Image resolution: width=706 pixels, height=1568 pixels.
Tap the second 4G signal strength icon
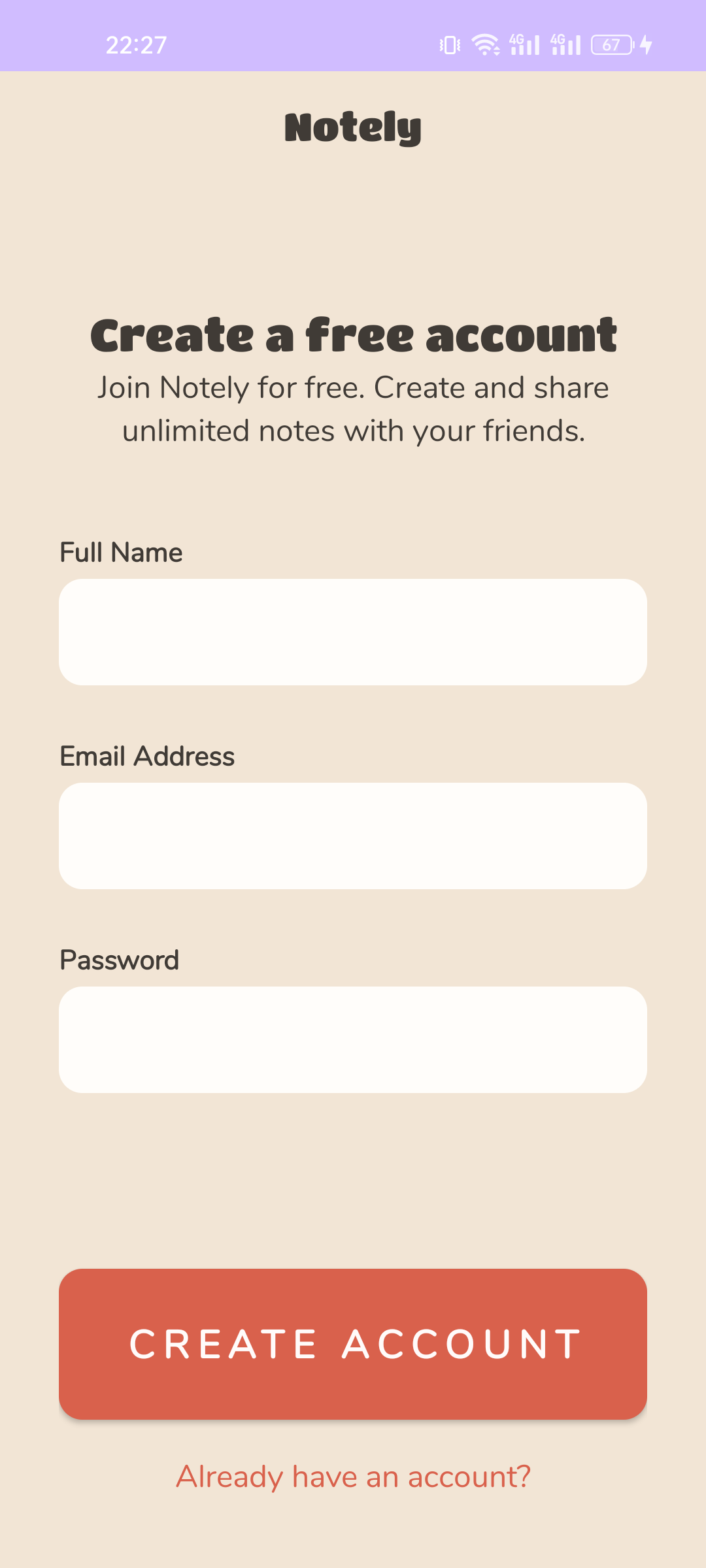tap(566, 43)
